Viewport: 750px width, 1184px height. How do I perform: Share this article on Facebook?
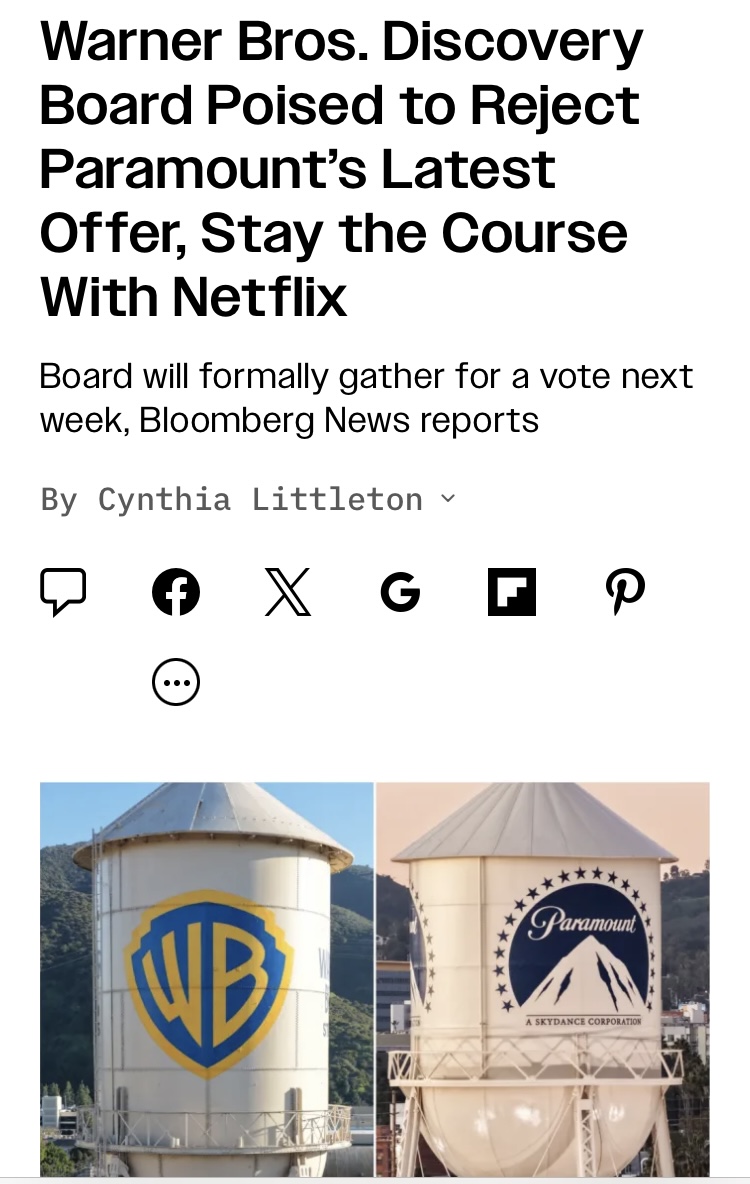(176, 592)
